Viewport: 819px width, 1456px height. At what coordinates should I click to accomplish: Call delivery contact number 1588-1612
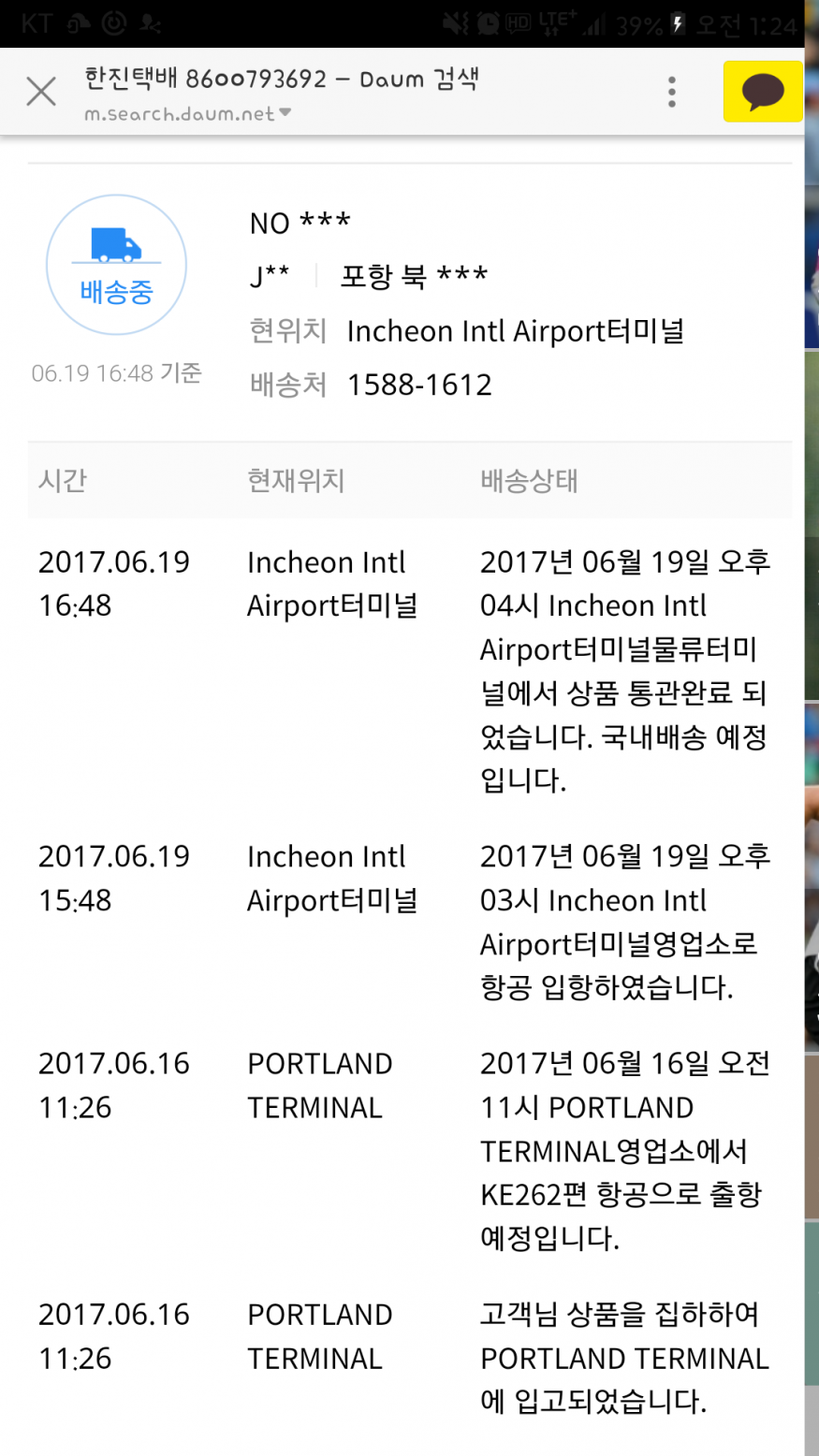[419, 385]
